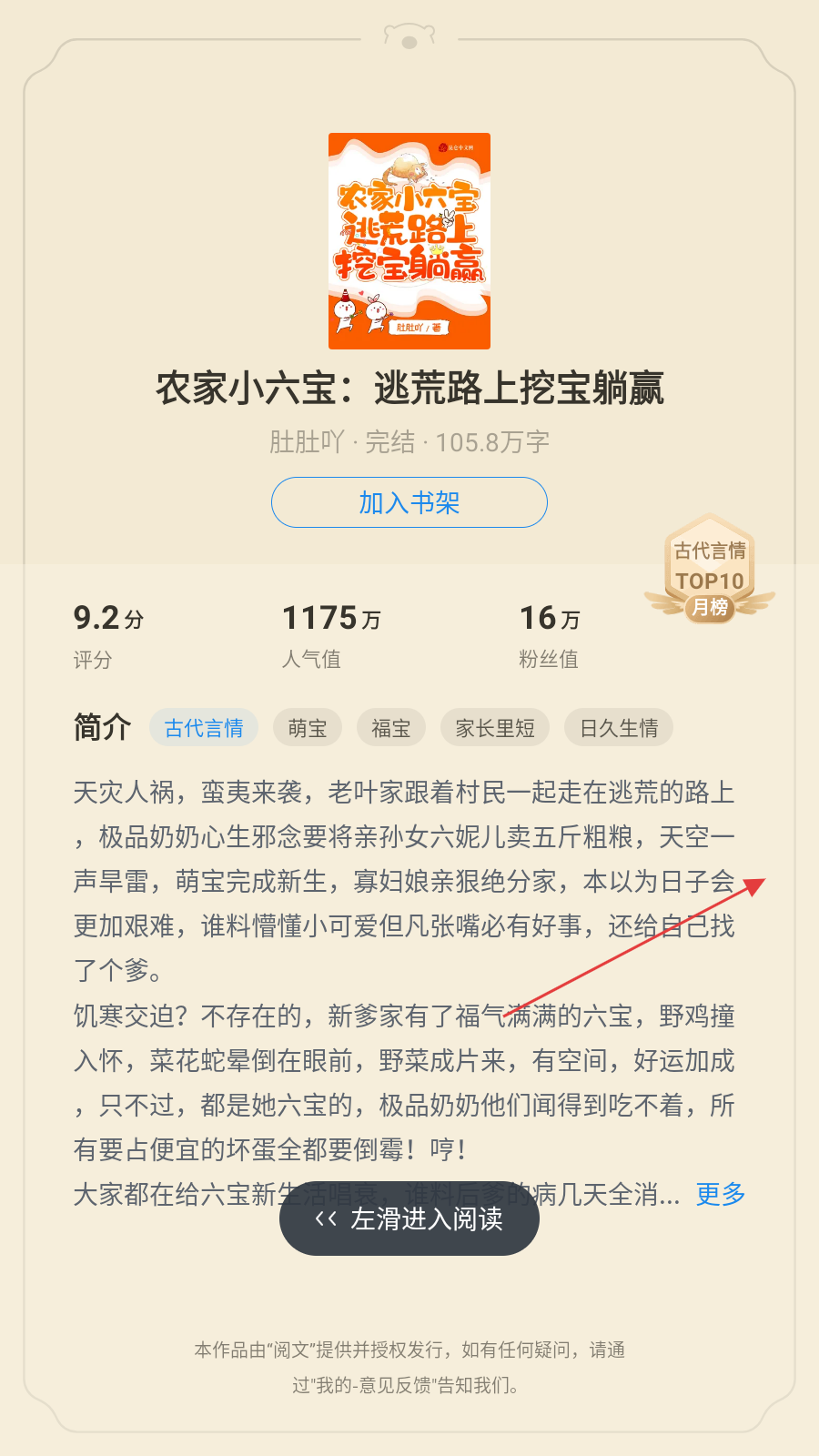Viewport: 819px width, 1456px height.
Task: Add the book via 加入书架
Action: coord(409,502)
